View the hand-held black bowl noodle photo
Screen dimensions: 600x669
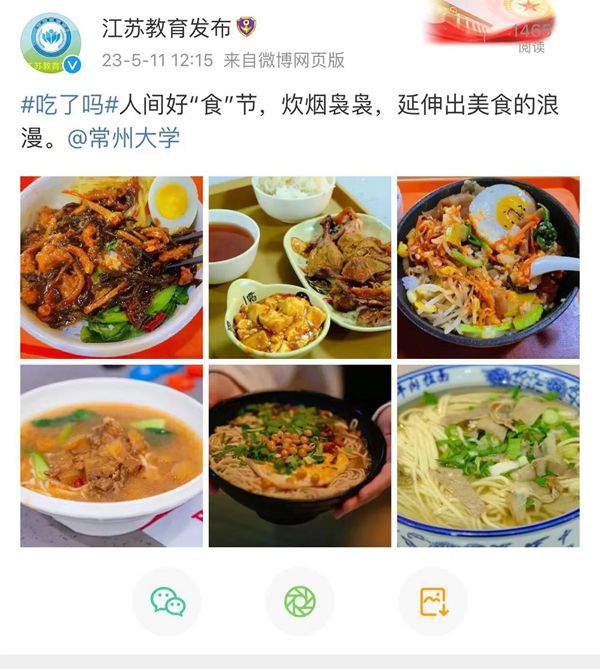(300, 456)
